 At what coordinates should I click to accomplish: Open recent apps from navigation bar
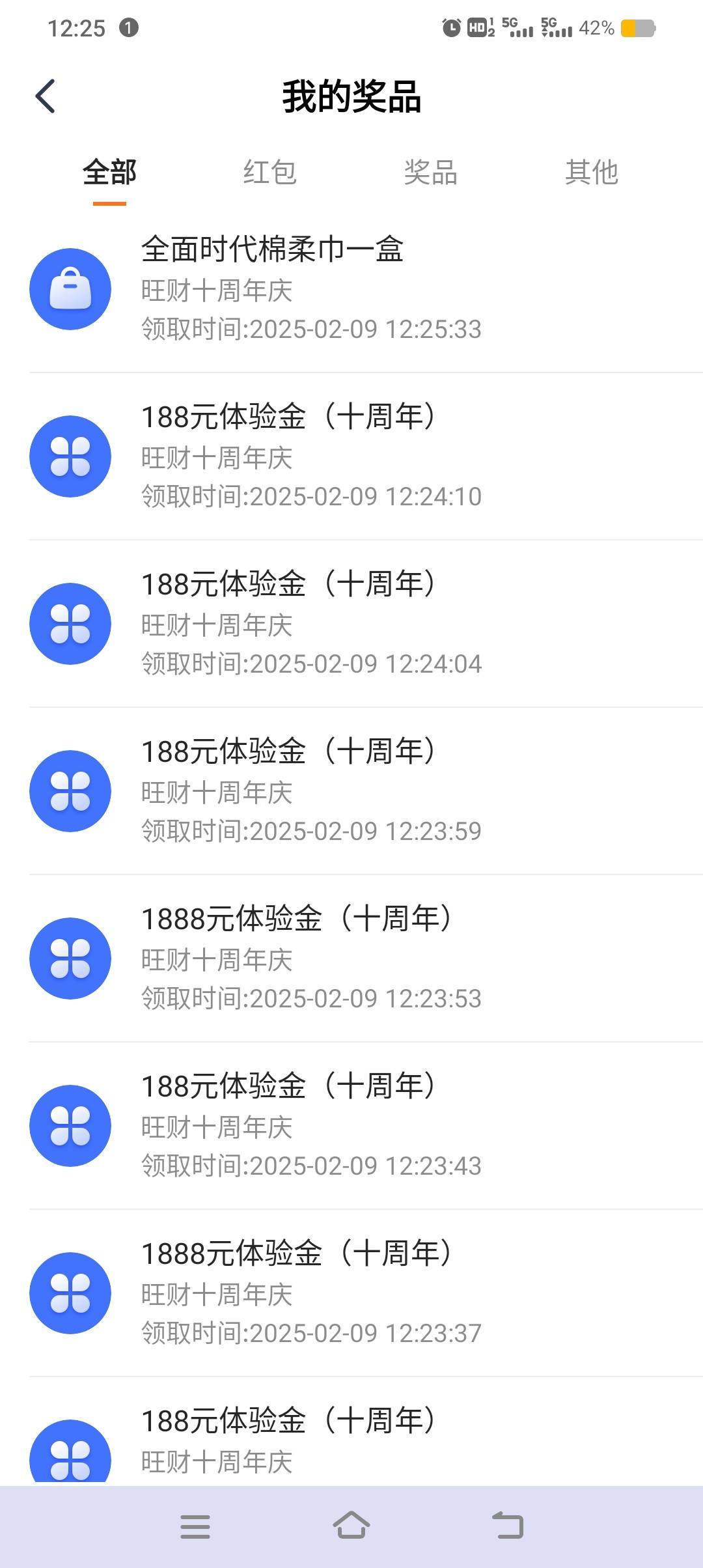click(195, 1526)
